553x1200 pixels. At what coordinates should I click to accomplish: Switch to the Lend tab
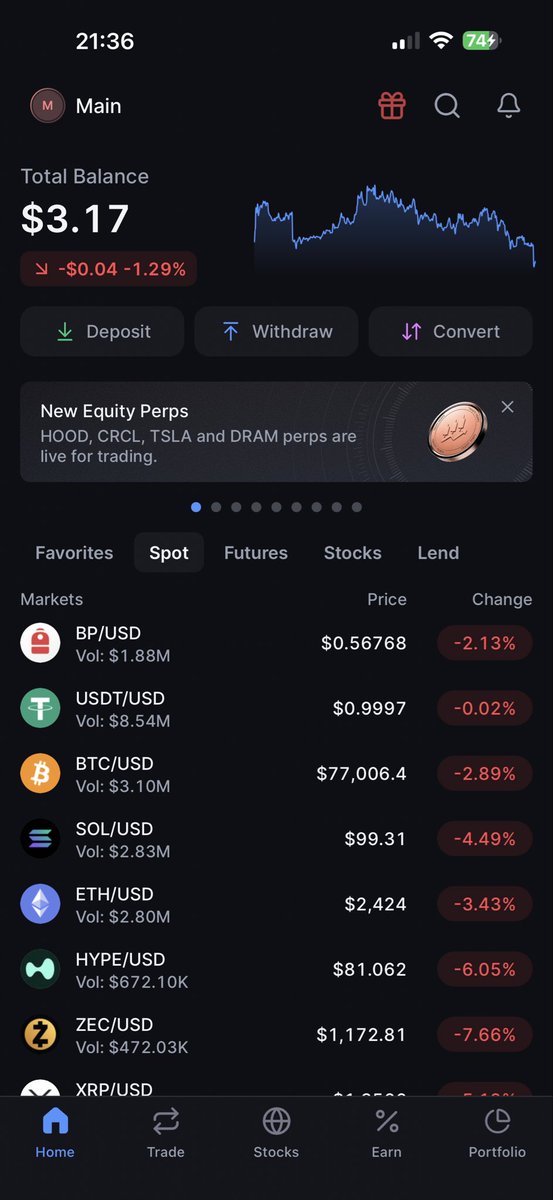click(438, 553)
